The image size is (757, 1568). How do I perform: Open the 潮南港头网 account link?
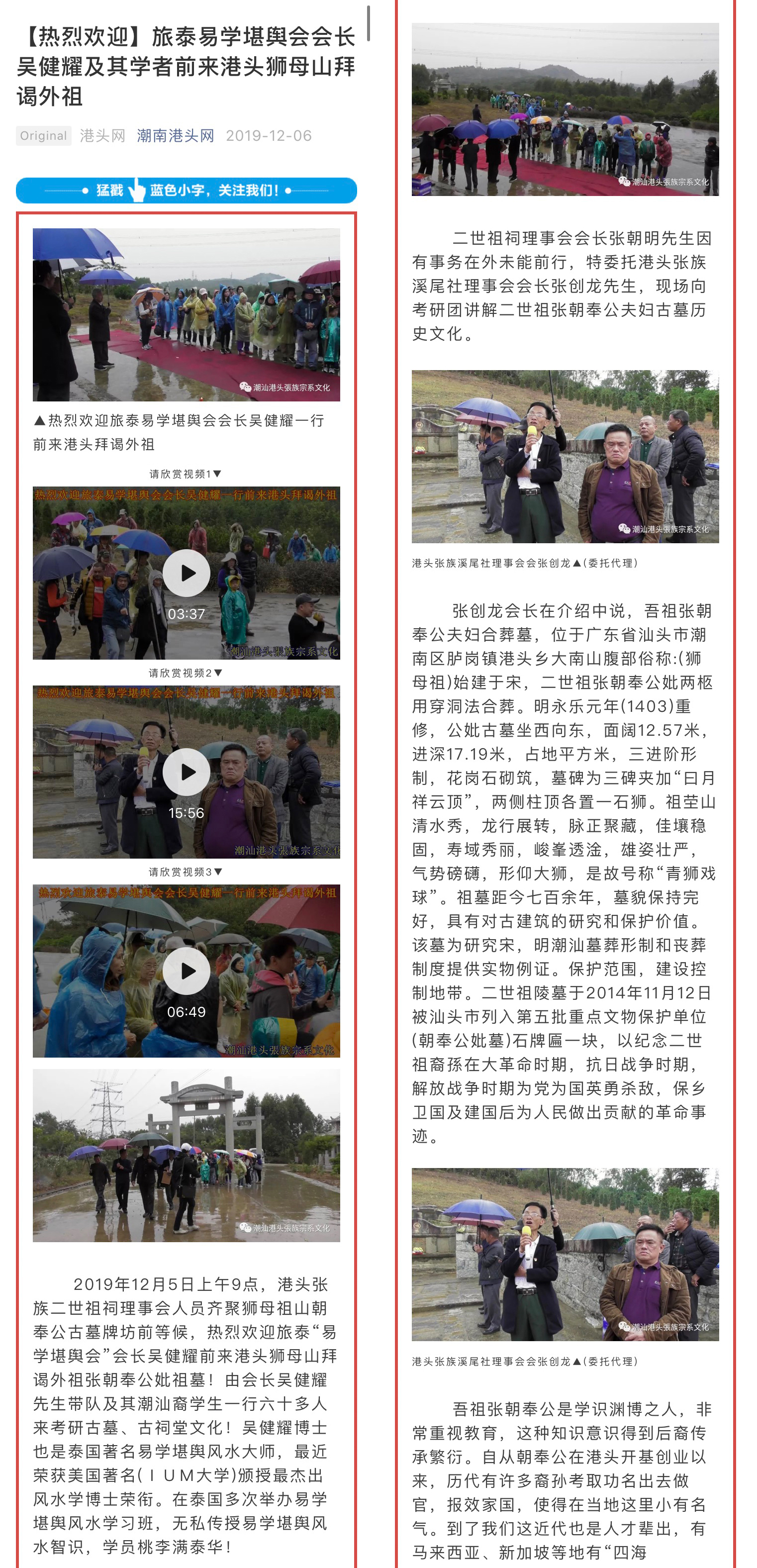(175, 135)
